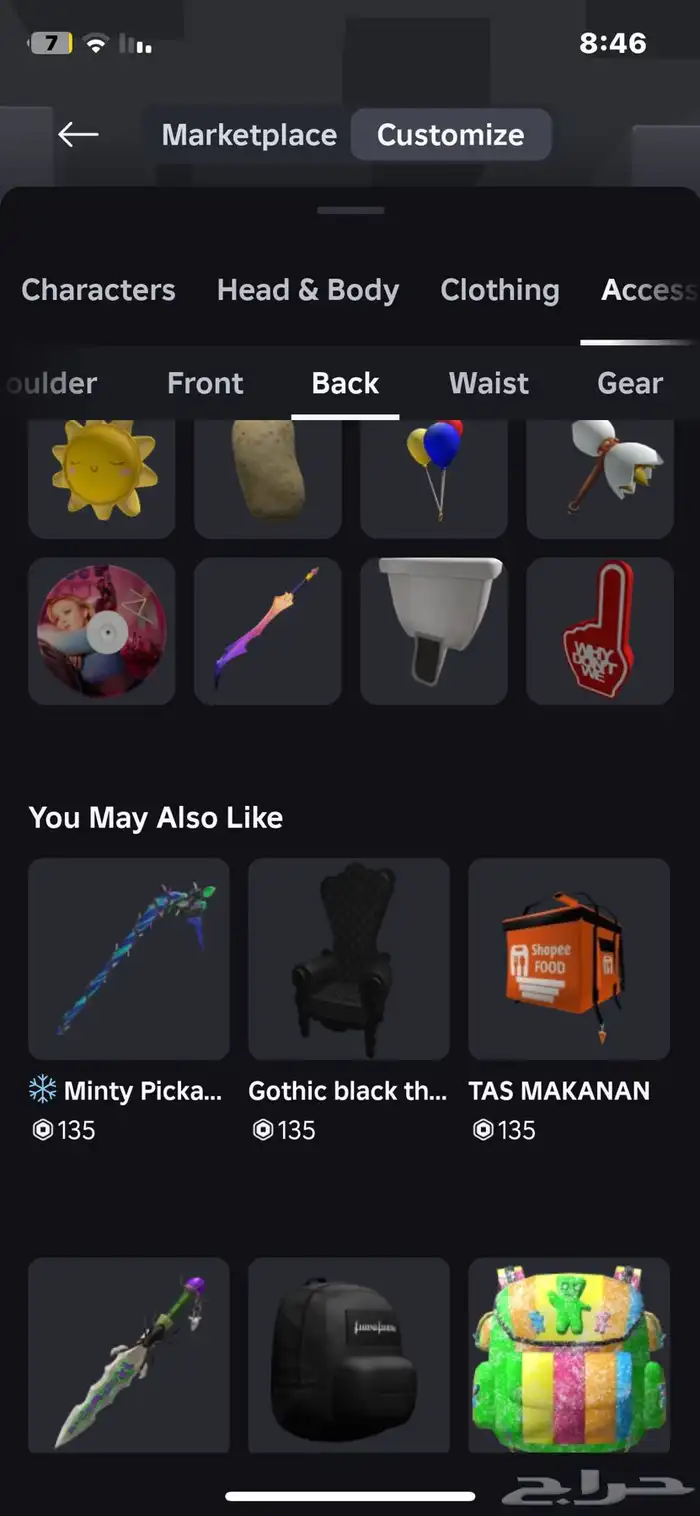
Task: Go back using the arrow icon
Action: pos(78,135)
